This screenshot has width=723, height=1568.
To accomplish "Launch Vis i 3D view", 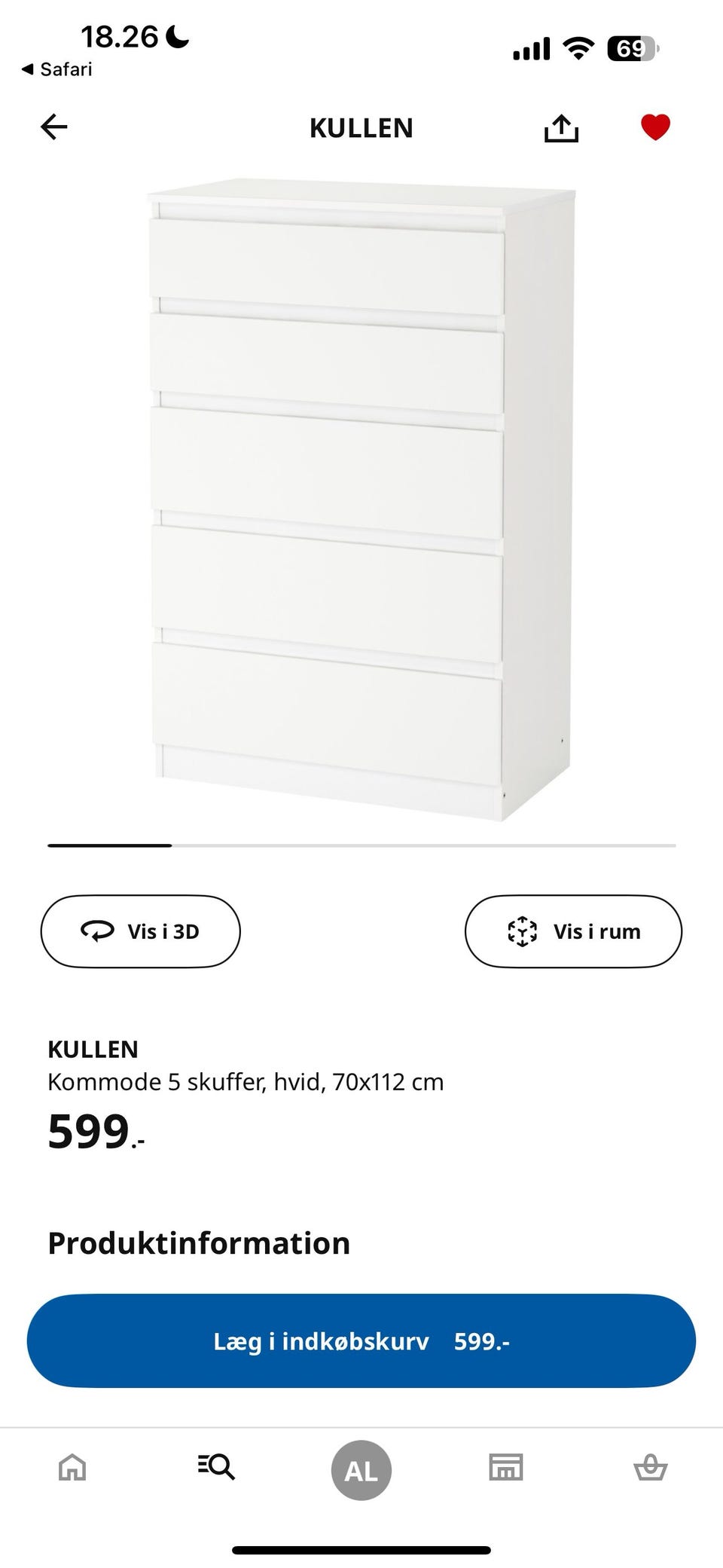I will tap(140, 931).
